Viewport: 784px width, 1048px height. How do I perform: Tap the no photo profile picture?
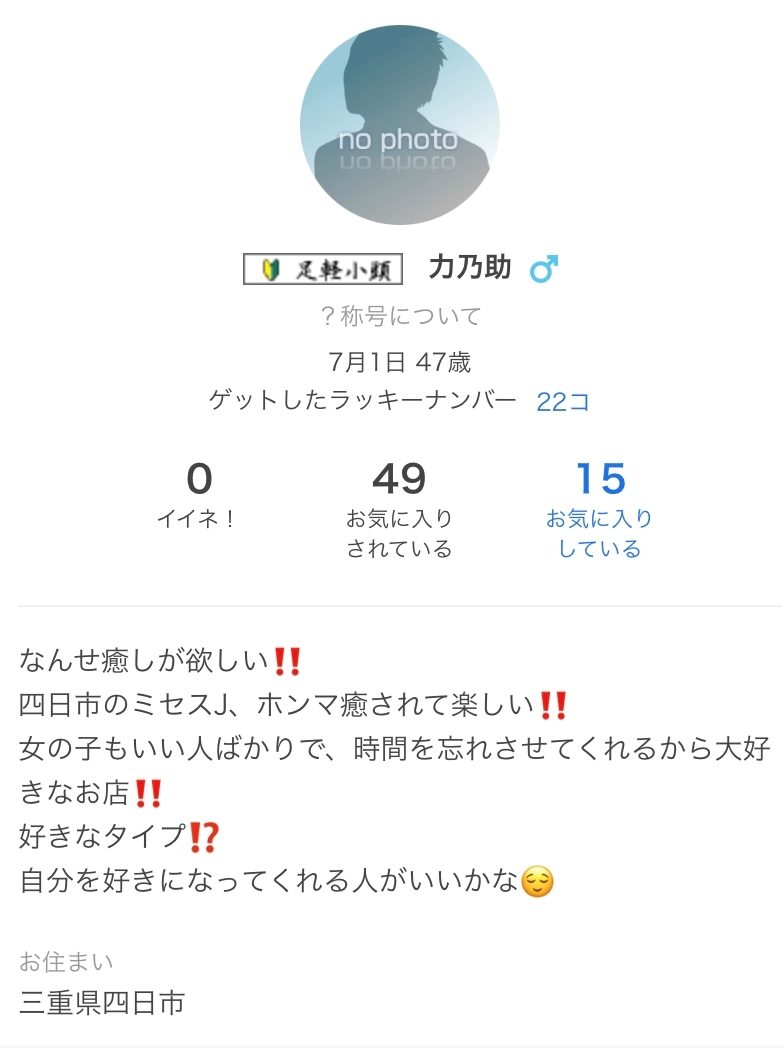click(x=400, y=125)
